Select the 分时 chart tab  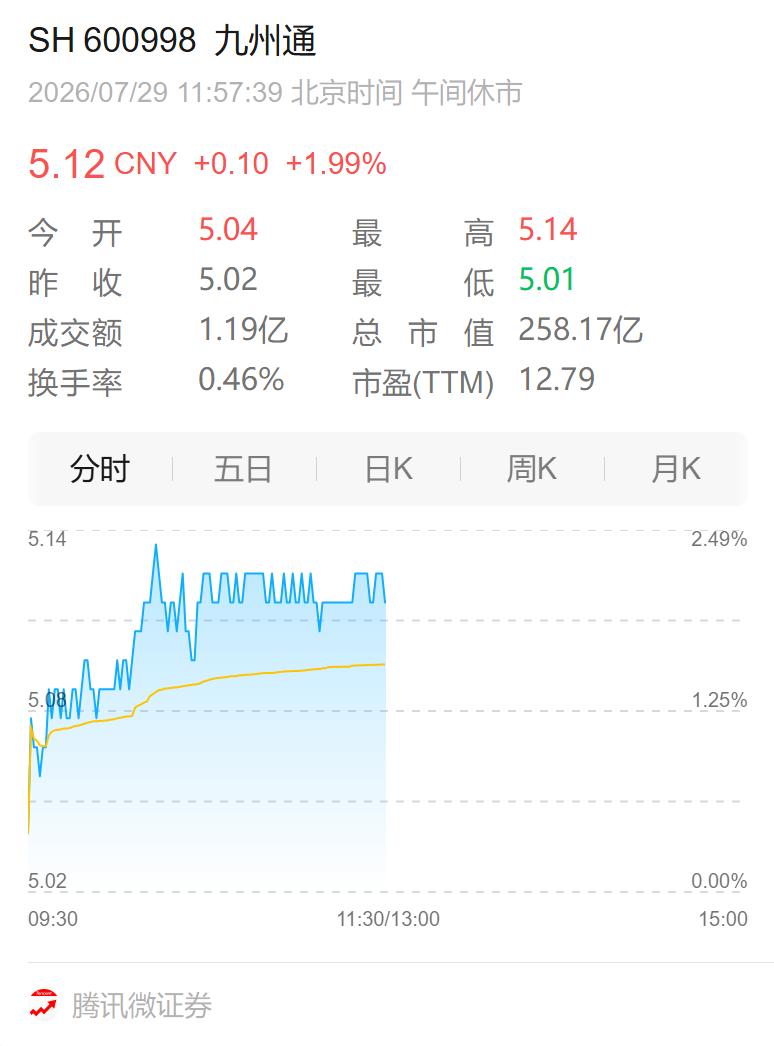point(100,469)
